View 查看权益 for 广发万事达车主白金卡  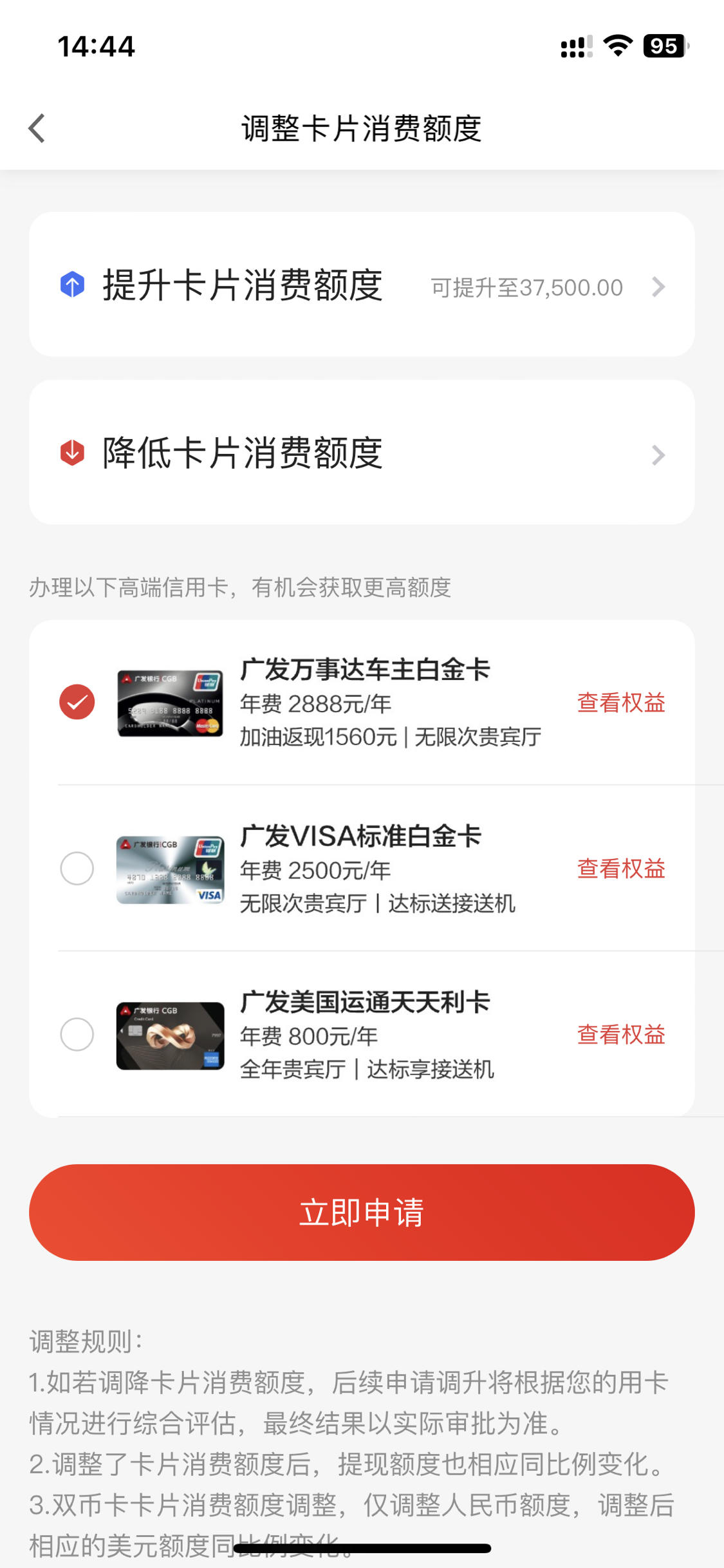point(621,703)
